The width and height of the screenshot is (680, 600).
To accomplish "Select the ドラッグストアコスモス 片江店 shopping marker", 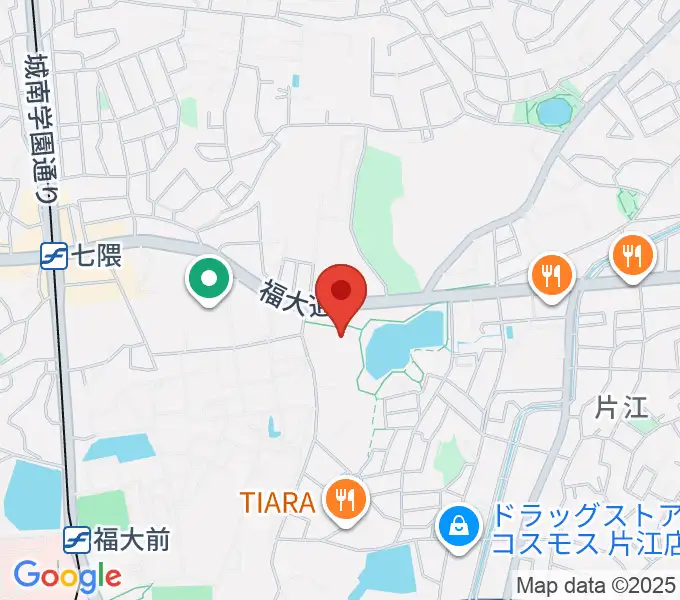I will pyautogui.click(x=459, y=526).
